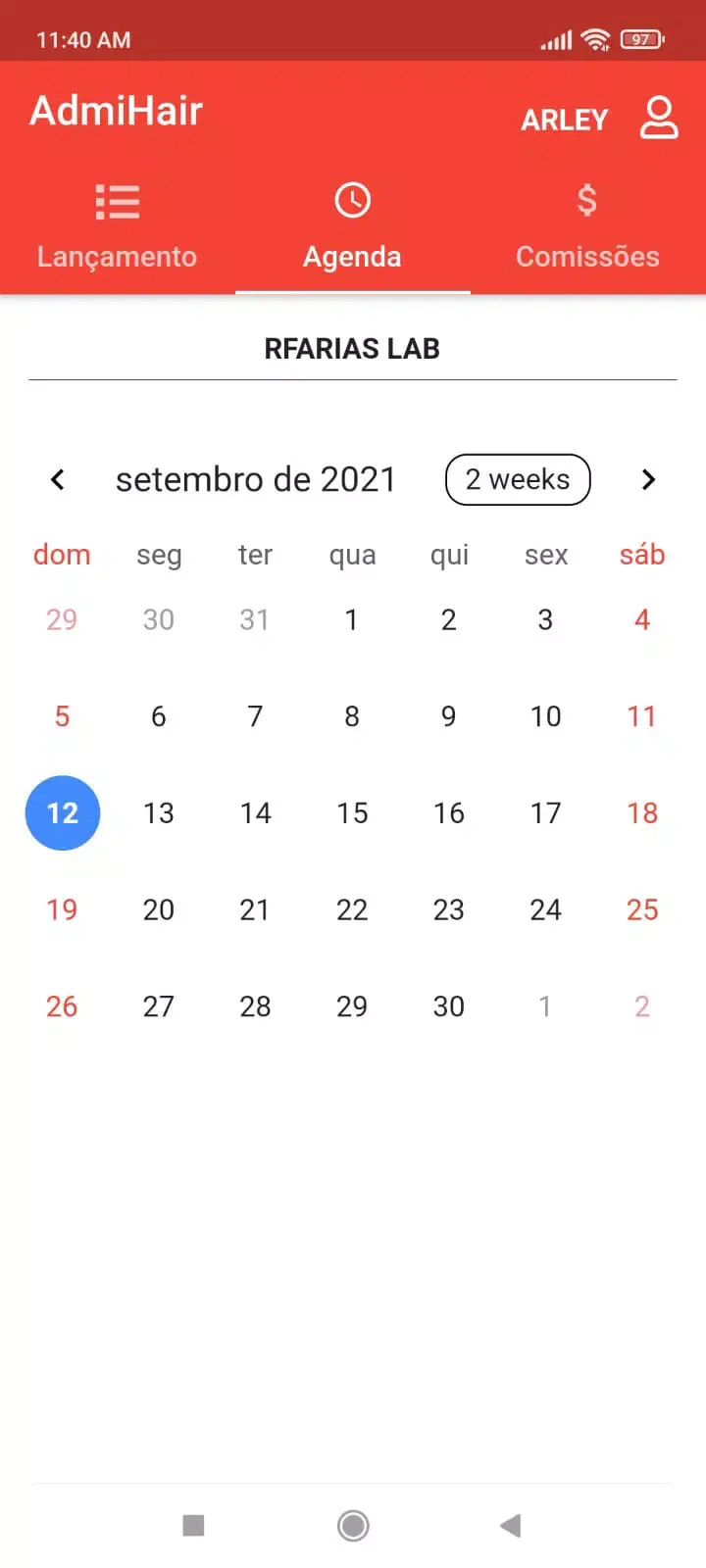The image size is (706, 1568).
Task: Select September 12 highlighted date
Action: [62, 812]
